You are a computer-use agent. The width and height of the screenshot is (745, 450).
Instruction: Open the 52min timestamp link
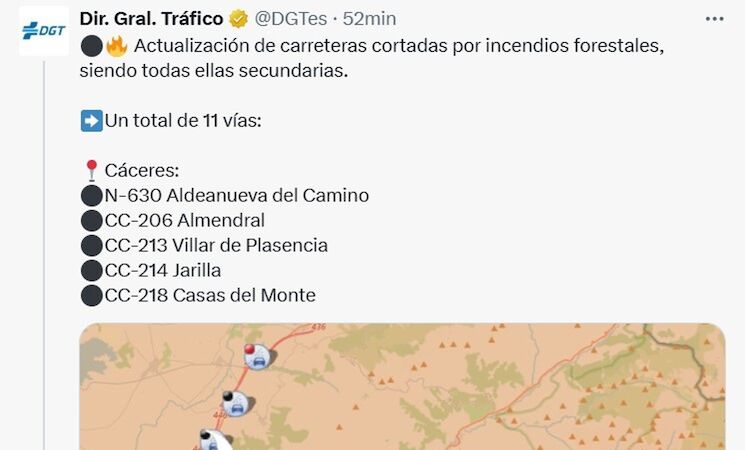pos(369,18)
